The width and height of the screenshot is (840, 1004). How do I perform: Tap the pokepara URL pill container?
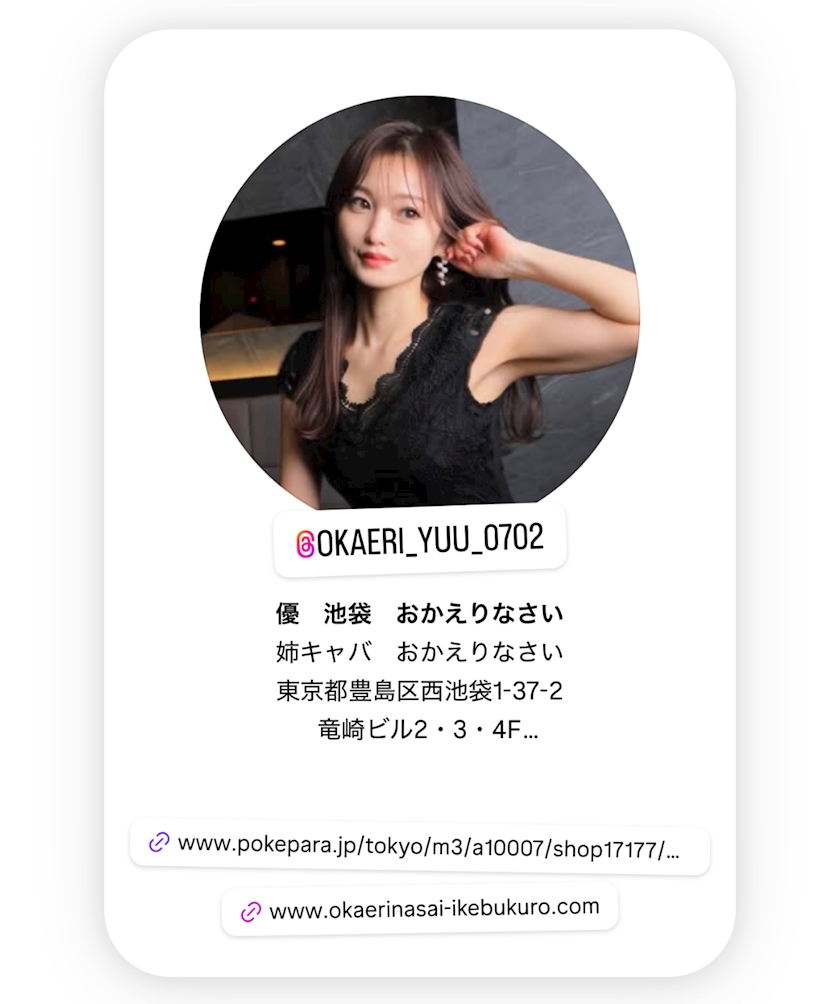click(418, 845)
